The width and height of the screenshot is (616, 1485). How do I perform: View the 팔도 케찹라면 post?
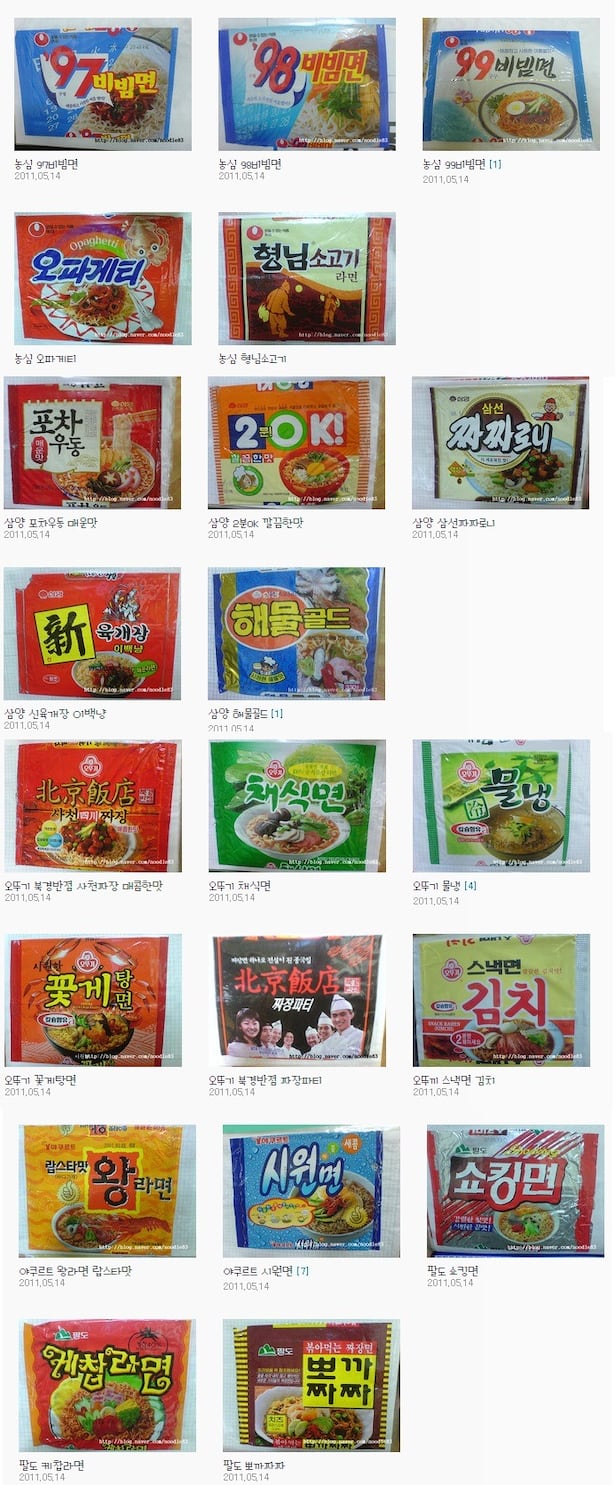tap(107, 1384)
